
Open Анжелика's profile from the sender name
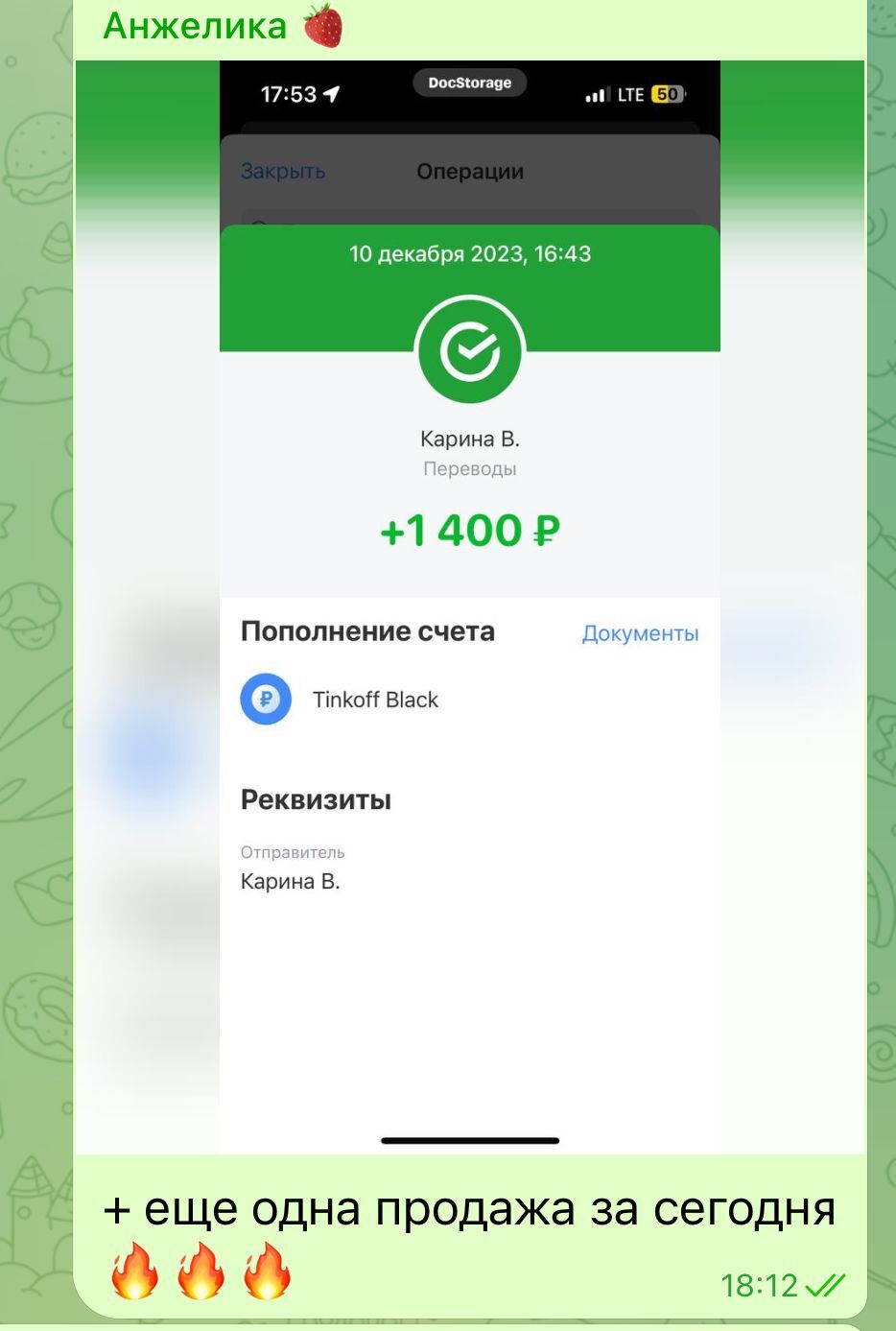[196, 26]
